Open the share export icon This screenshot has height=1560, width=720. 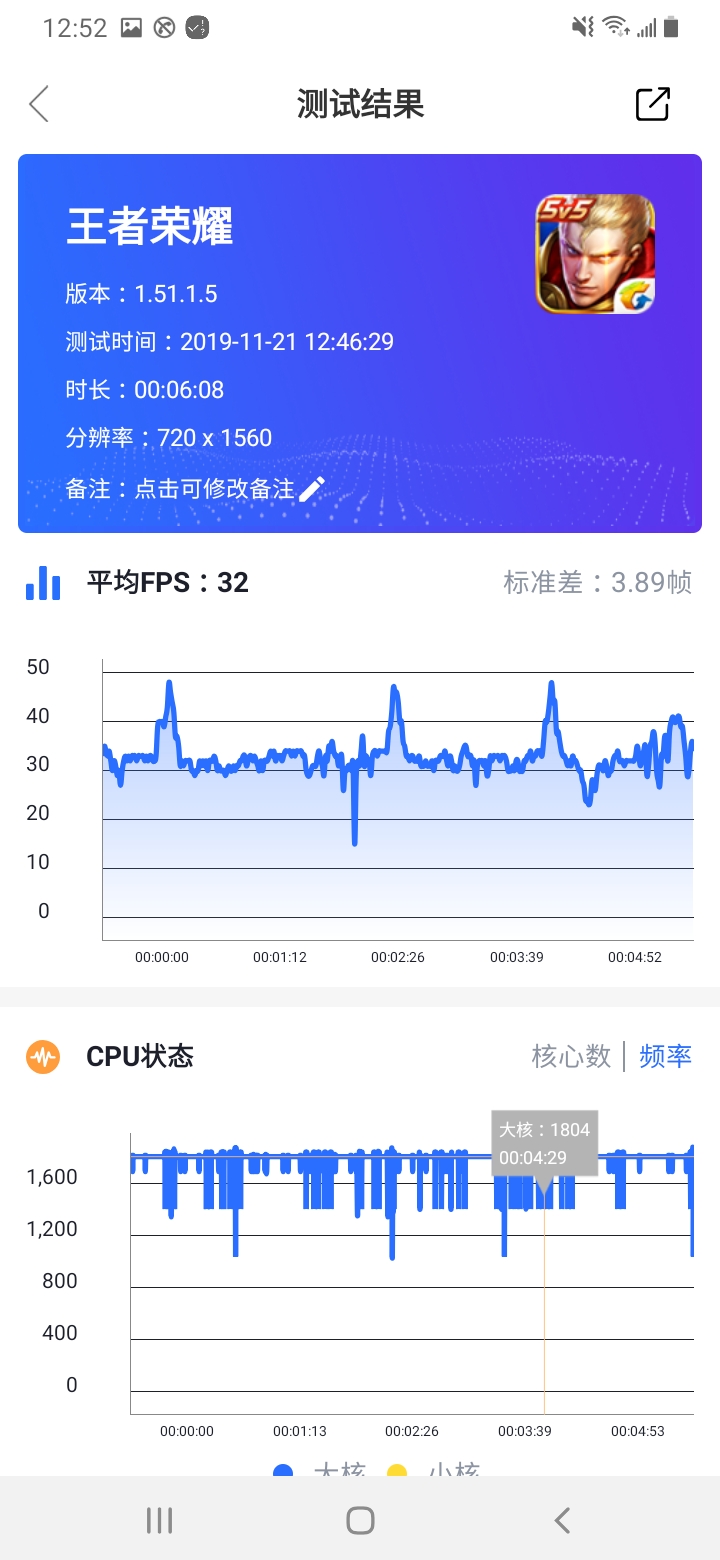651,103
